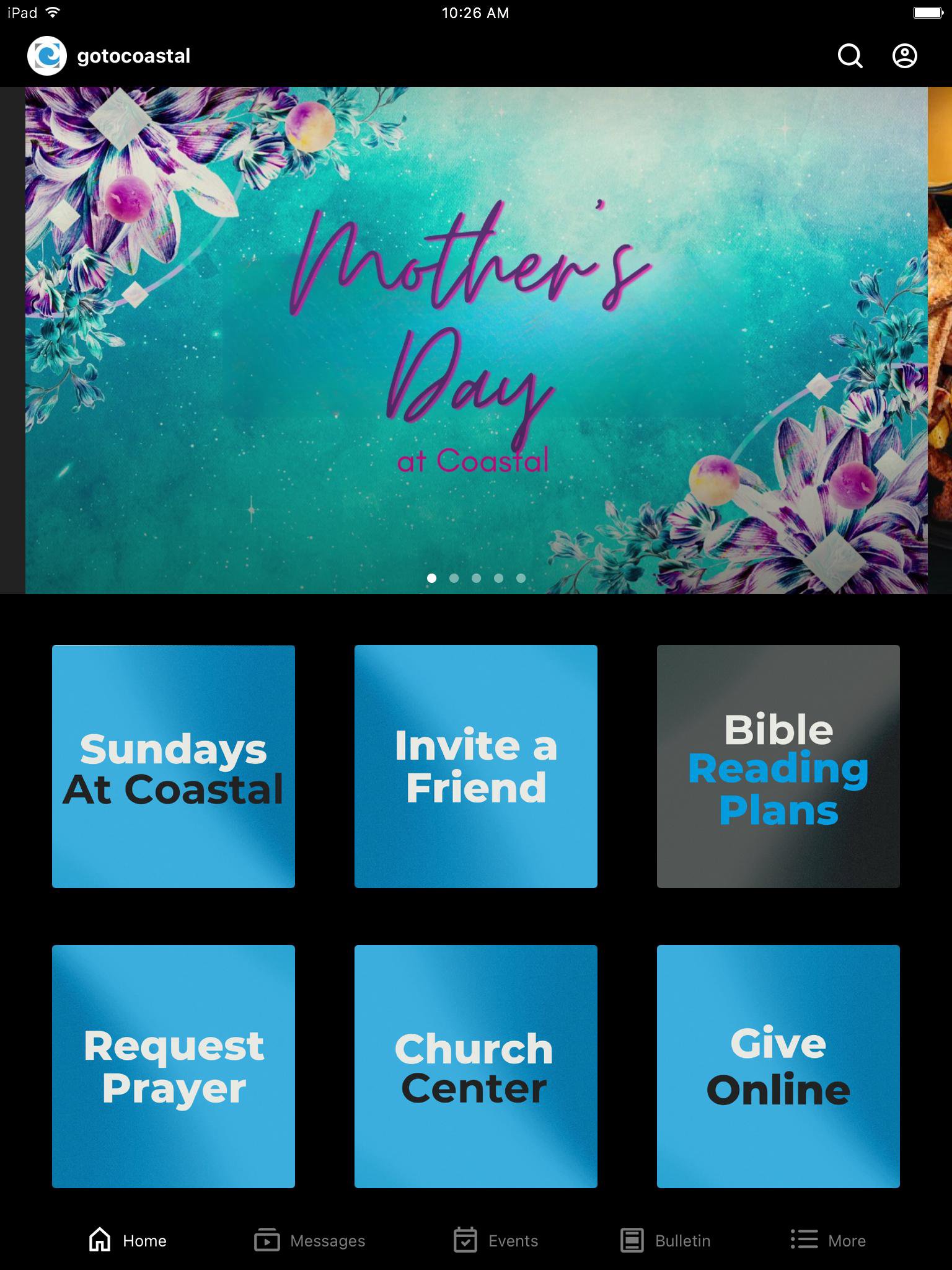Switch to the Events tab
952x1270 pixels.
click(x=496, y=1240)
